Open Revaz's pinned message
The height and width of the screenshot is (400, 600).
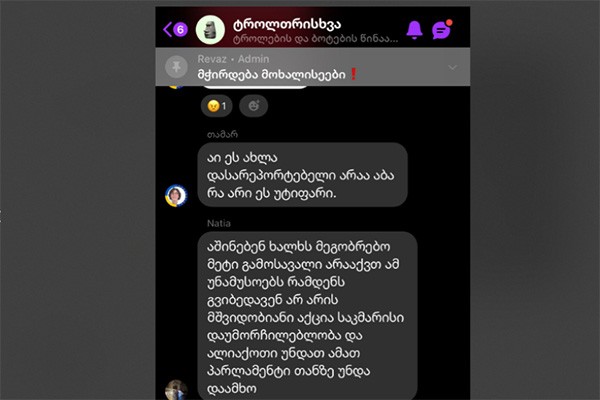(x=300, y=67)
